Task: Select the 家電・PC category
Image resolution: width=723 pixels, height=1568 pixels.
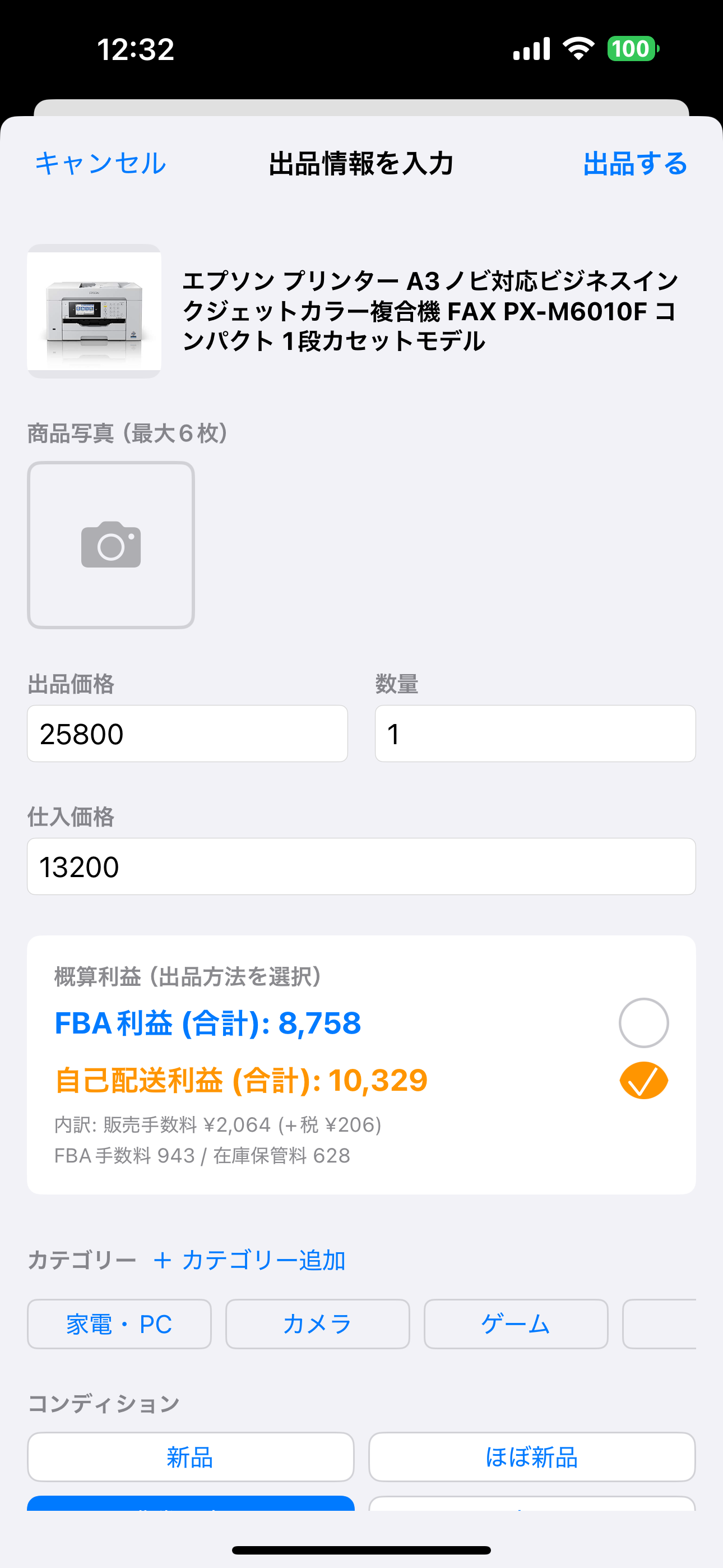Action: 119,1324
